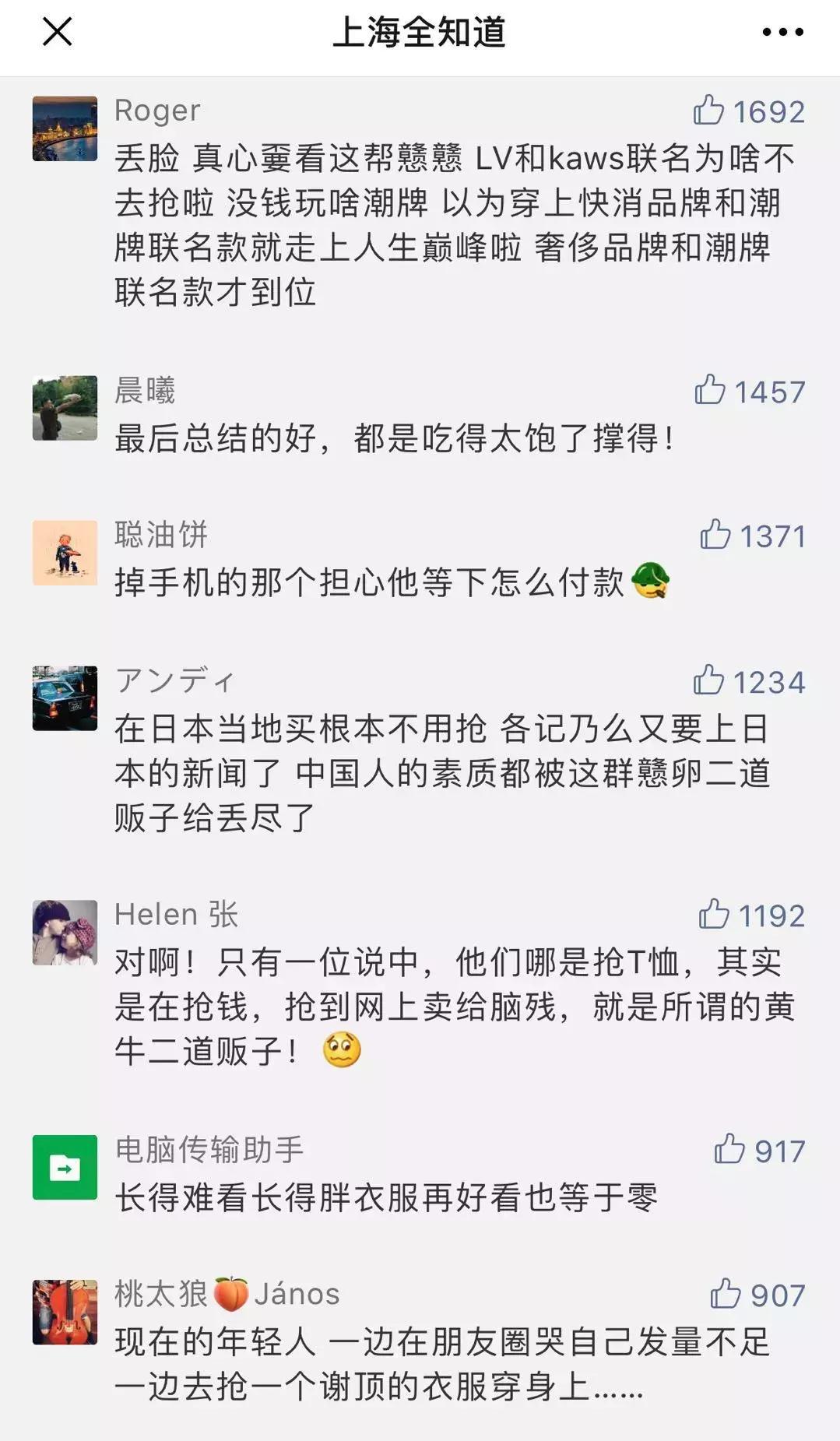This screenshot has height=1441, width=840.
Task: Tap Roger's username to view profile
Action: pyautogui.click(x=156, y=112)
